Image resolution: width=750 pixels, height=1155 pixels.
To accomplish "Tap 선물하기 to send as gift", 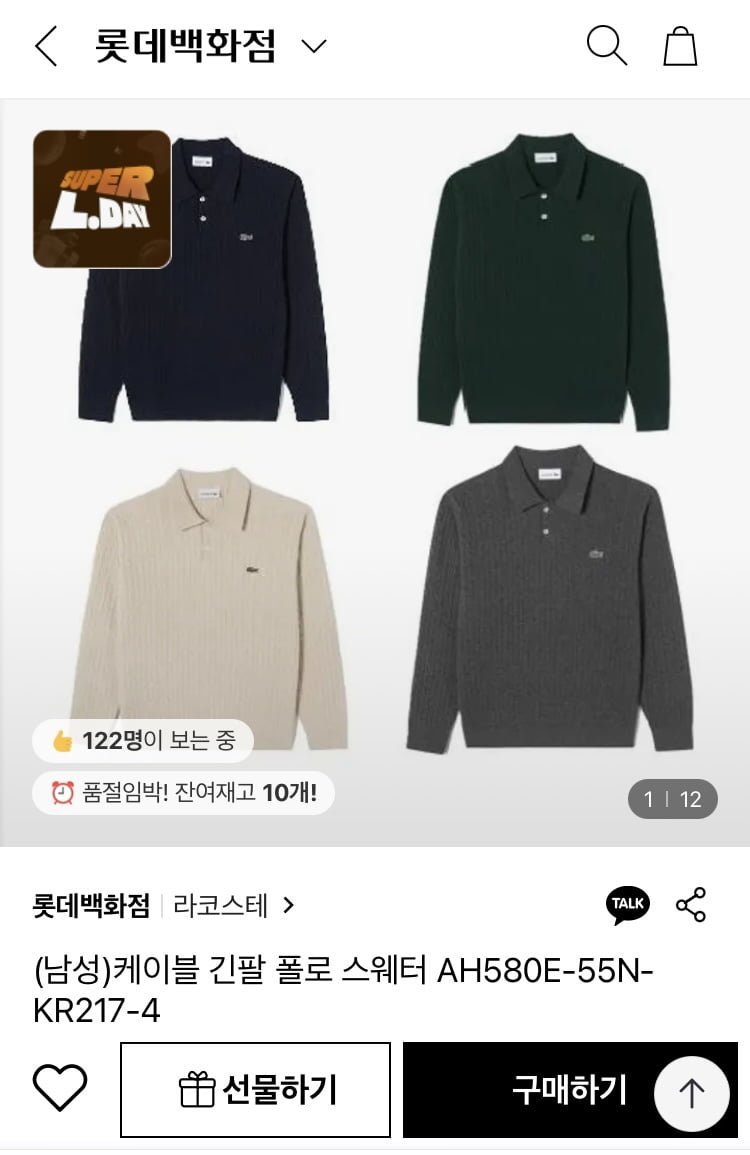I will pyautogui.click(x=255, y=1089).
